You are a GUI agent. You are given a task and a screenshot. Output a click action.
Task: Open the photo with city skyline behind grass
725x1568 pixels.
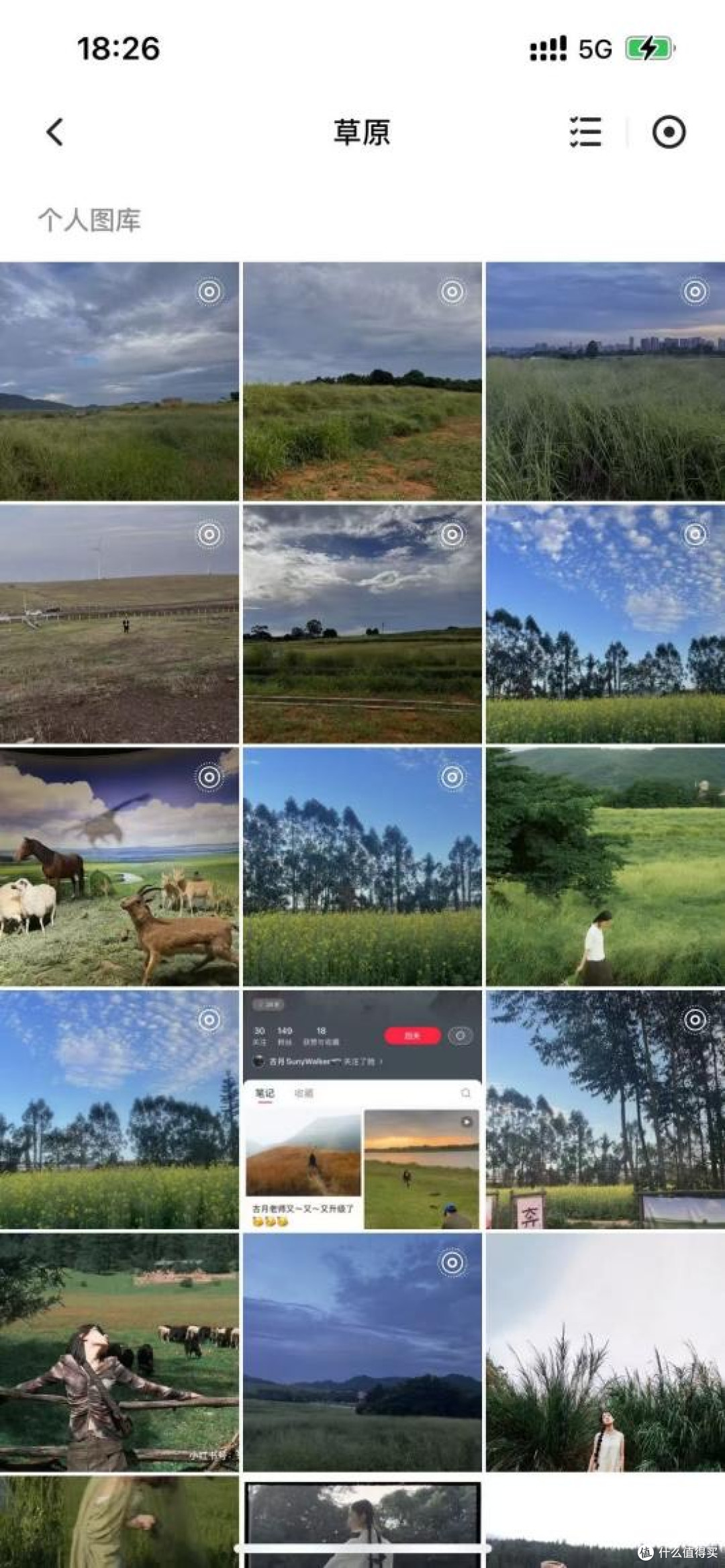coord(606,381)
